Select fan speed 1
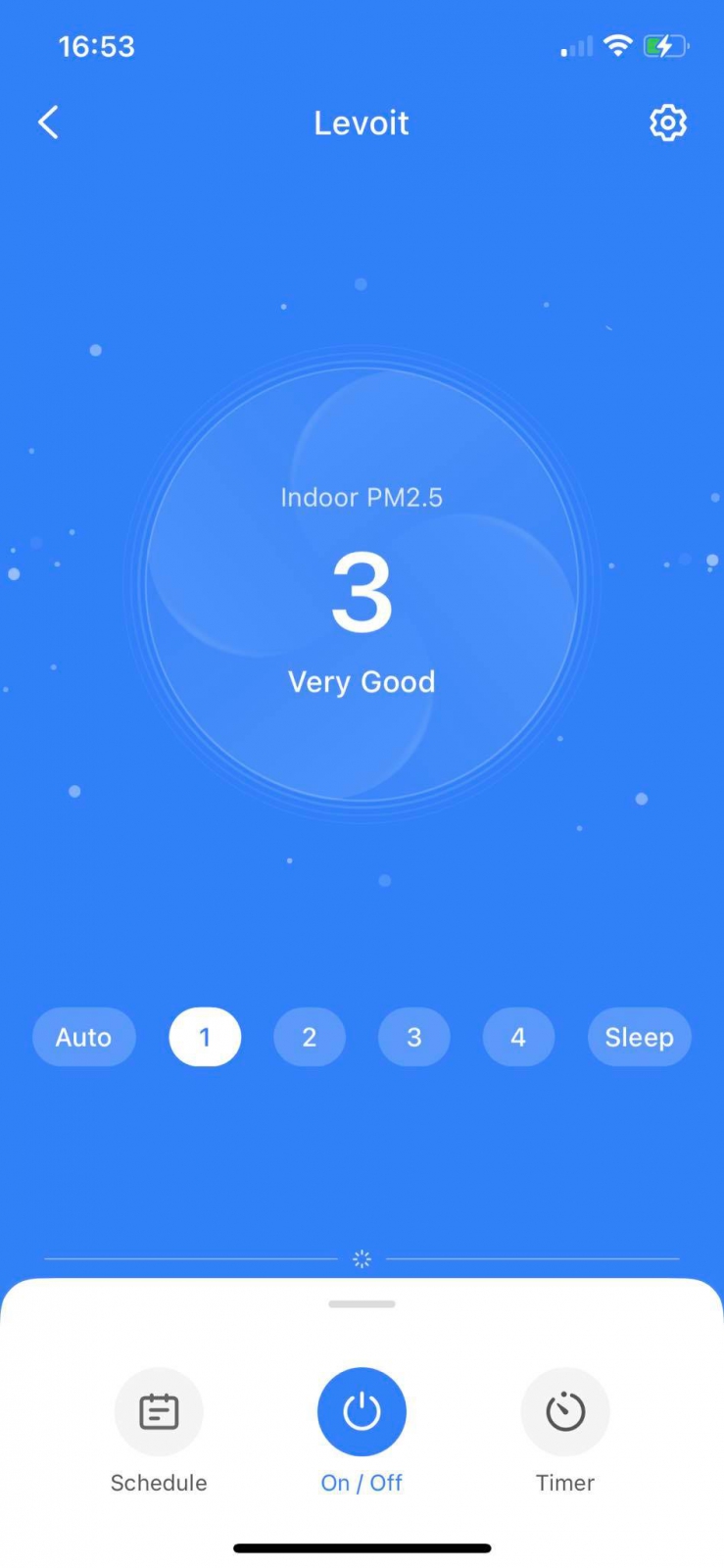Image resolution: width=724 pixels, height=1568 pixels. (205, 1037)
